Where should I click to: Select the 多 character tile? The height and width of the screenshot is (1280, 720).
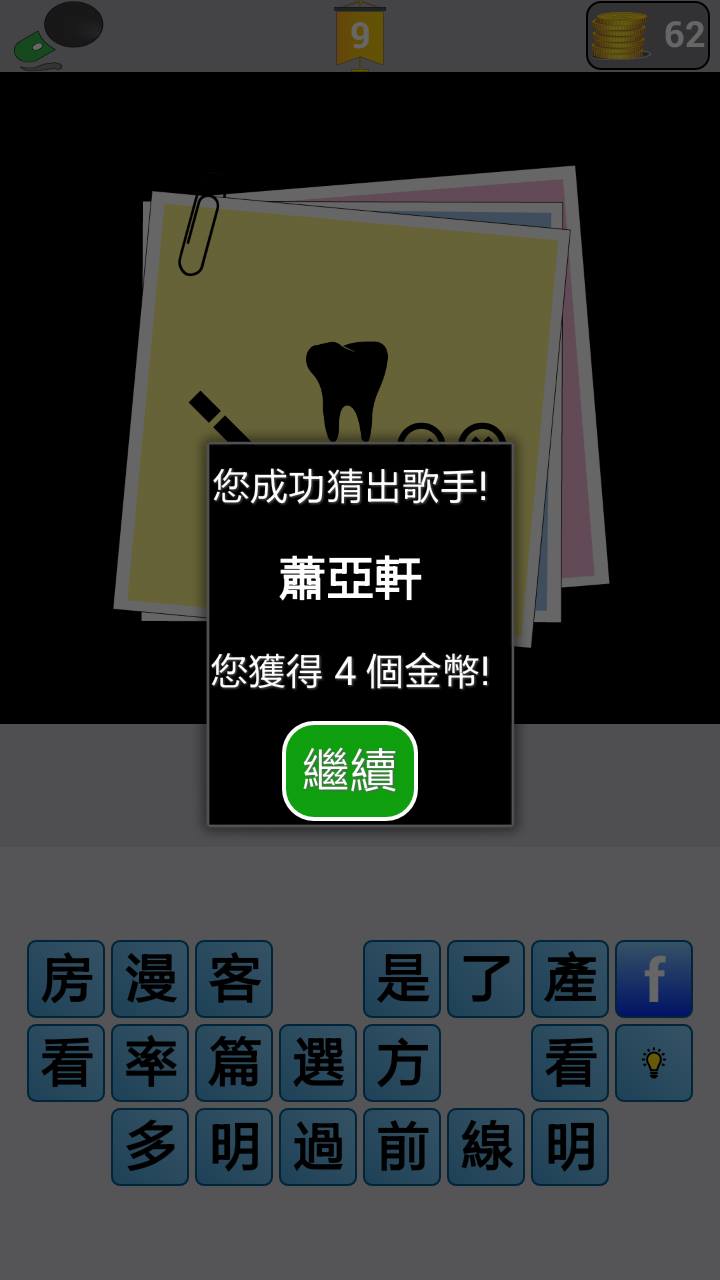point(150,1146)
